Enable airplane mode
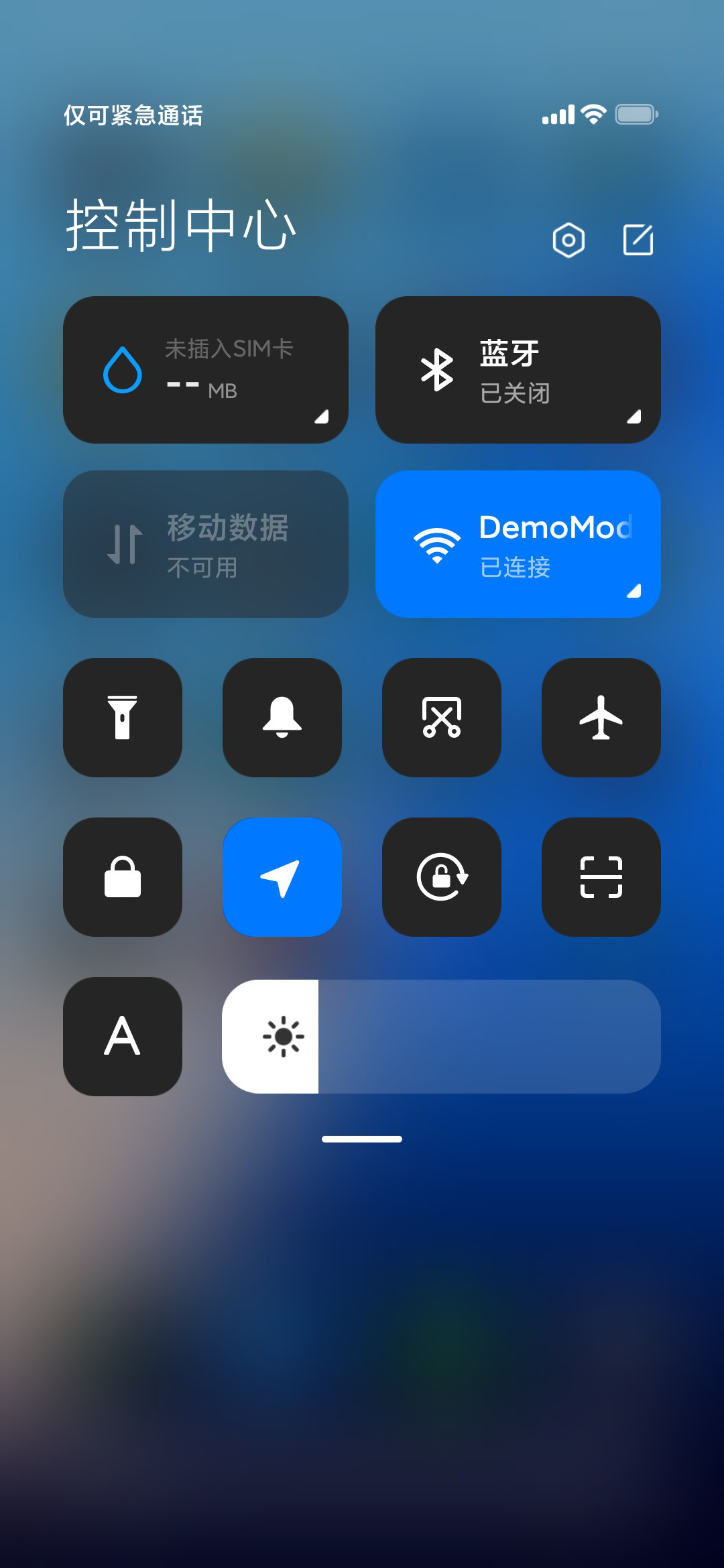Viewport: 724px width, 1568px height. 601,718
